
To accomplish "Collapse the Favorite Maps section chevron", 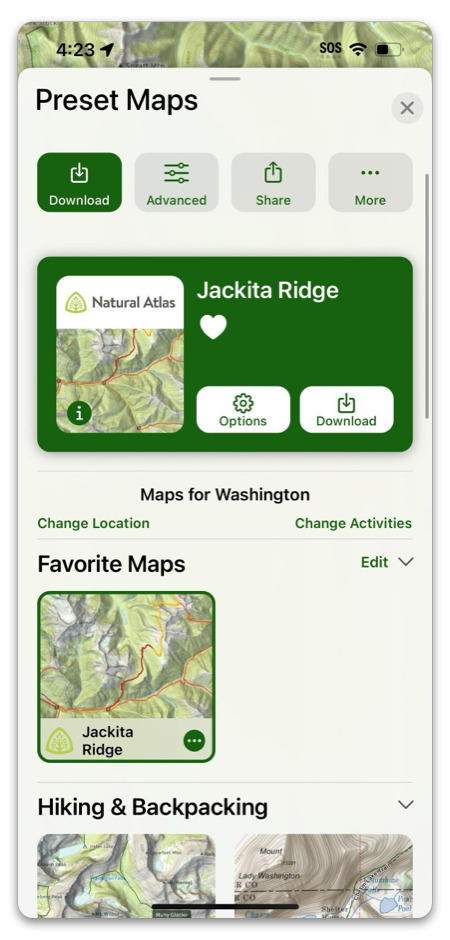I will tap(406, 562).
